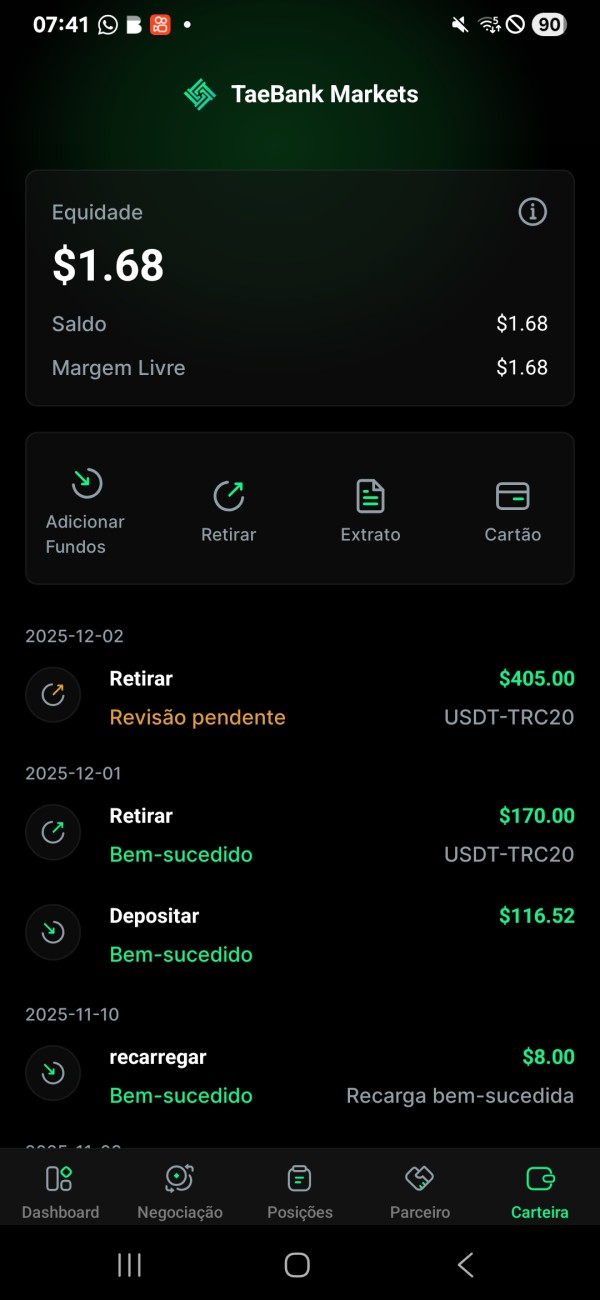Go to the Negociação tab

180,1191
